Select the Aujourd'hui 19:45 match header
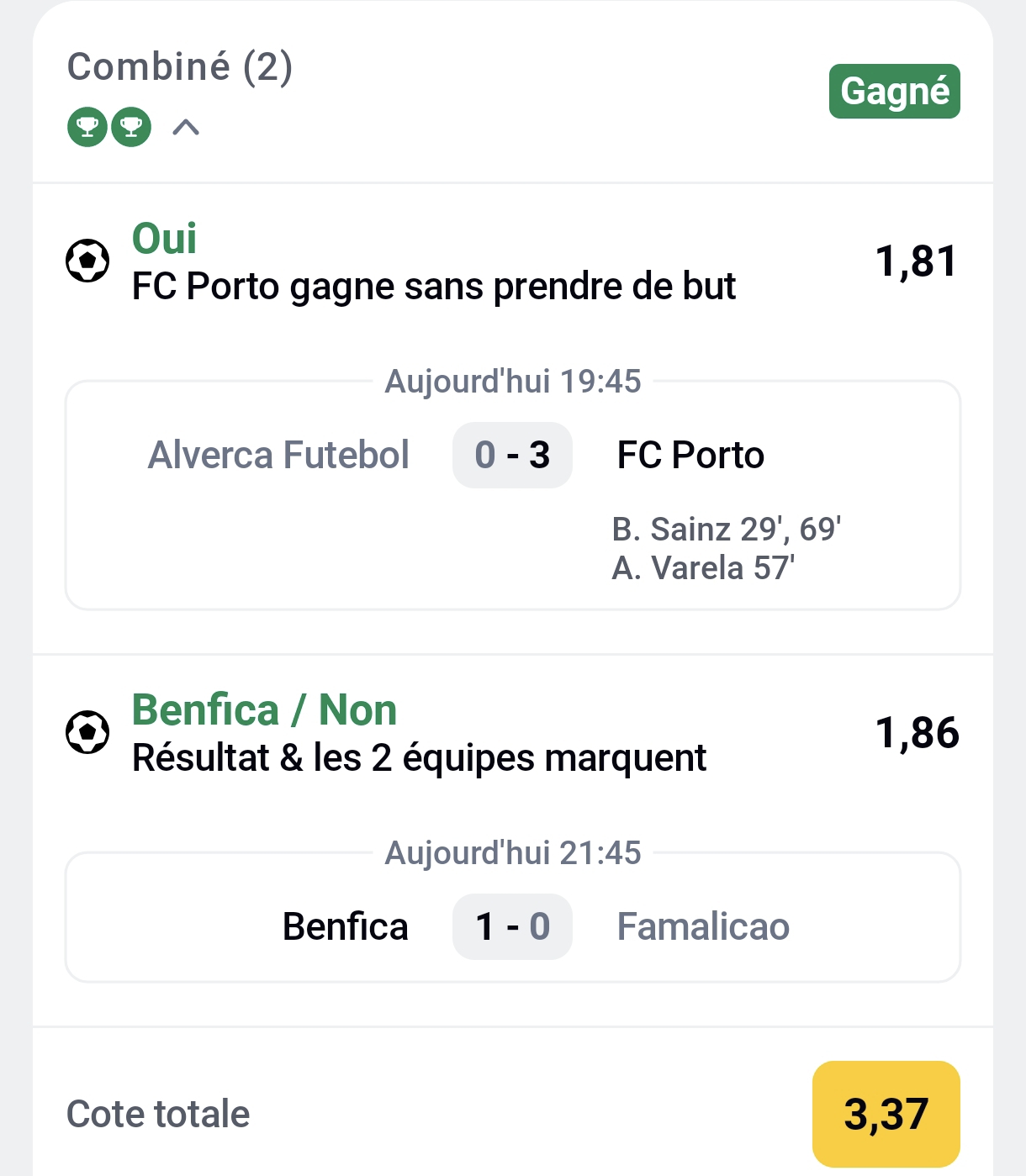 click(x=512, y=382)
